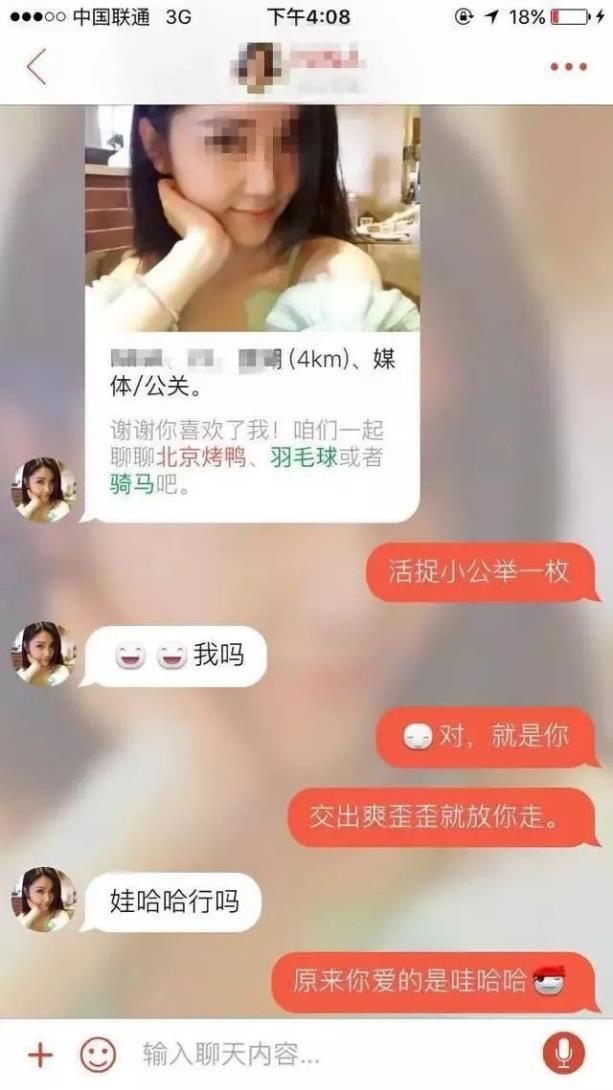The height and width of the screenshot is (1090, 613).
Task: Open the emoji picker
Action: [x=98, y=1054]
